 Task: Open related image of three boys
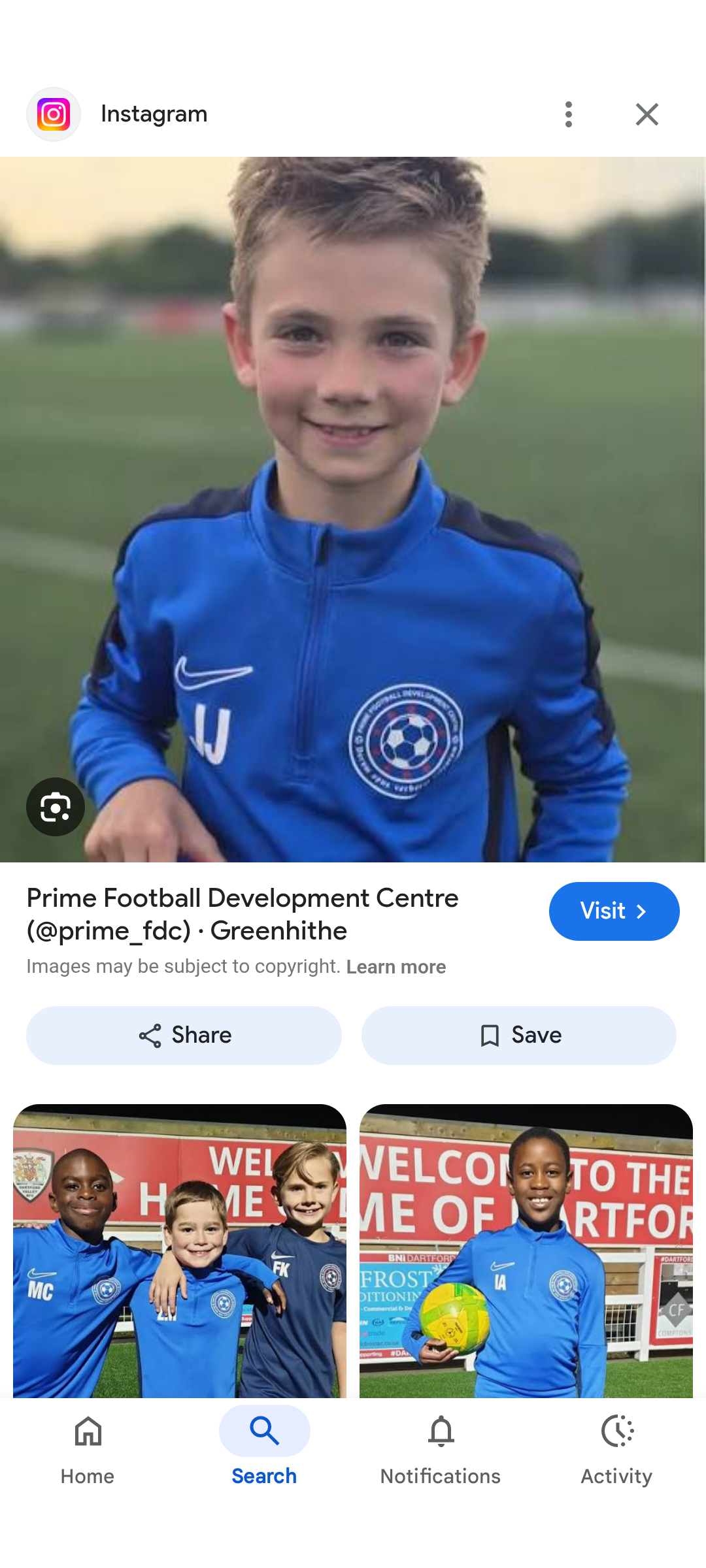(x=180, y=1251)
